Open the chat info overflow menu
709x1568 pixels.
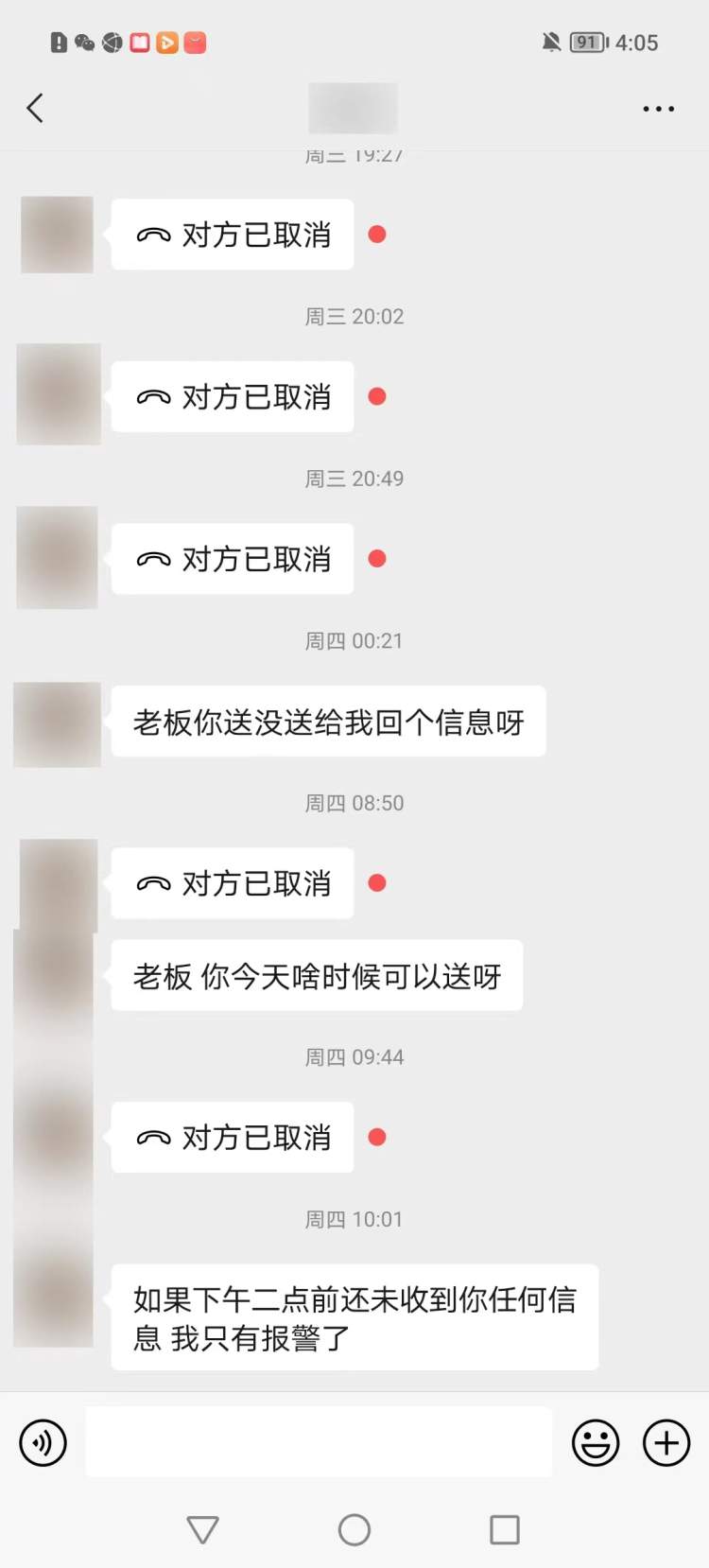[x=658, y=109]
